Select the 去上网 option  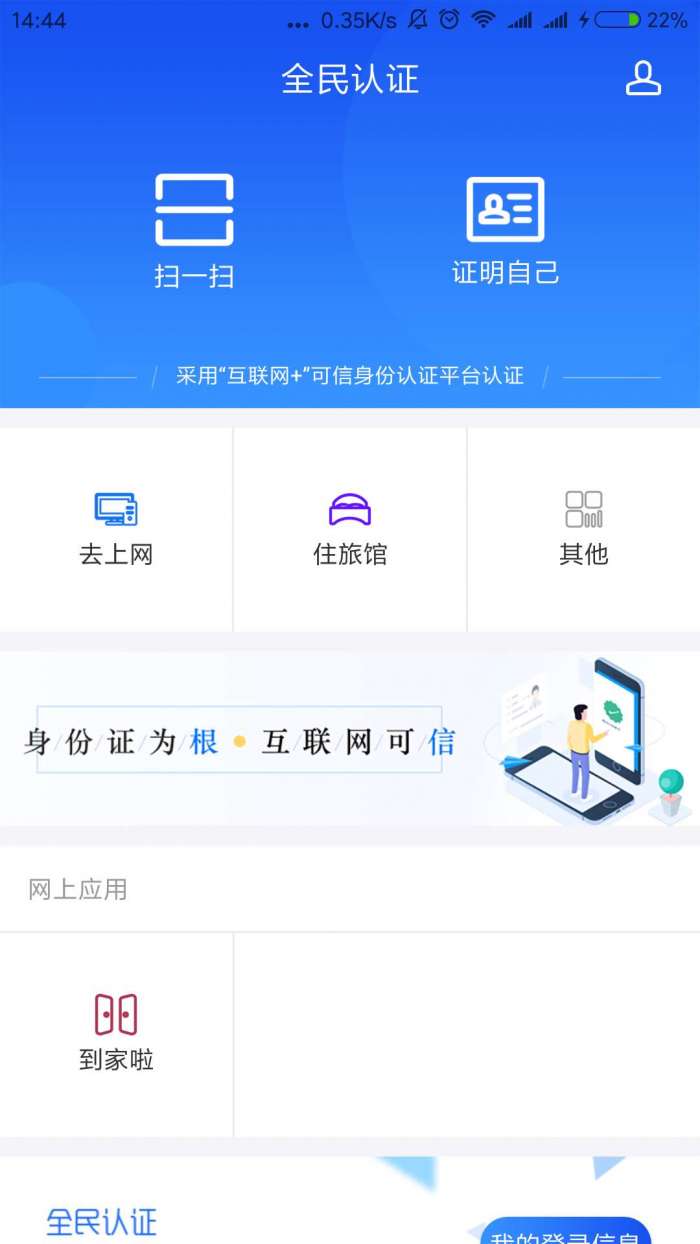[116, 529]
